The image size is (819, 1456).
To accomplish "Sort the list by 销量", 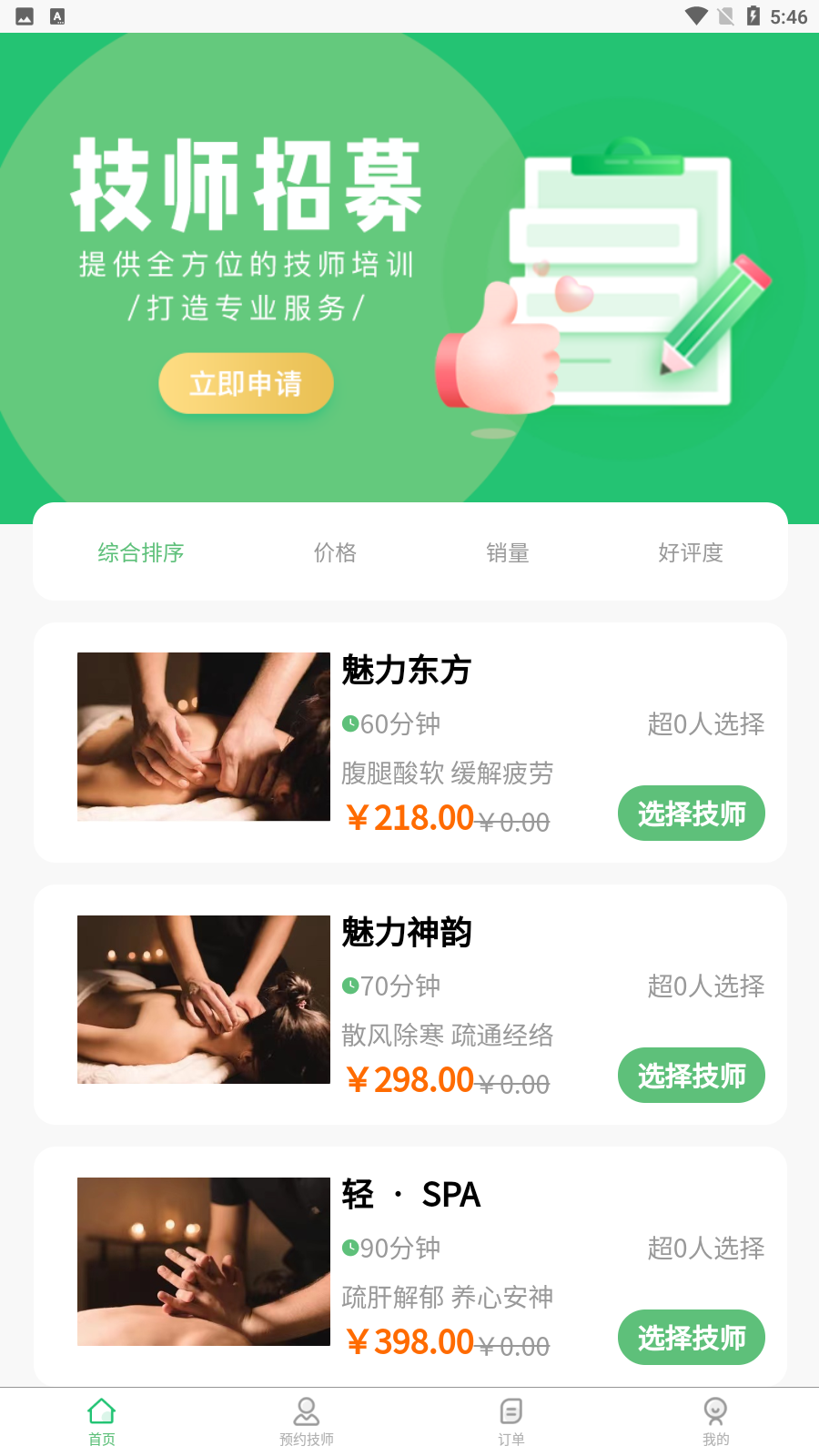I will tap(508, 552).
